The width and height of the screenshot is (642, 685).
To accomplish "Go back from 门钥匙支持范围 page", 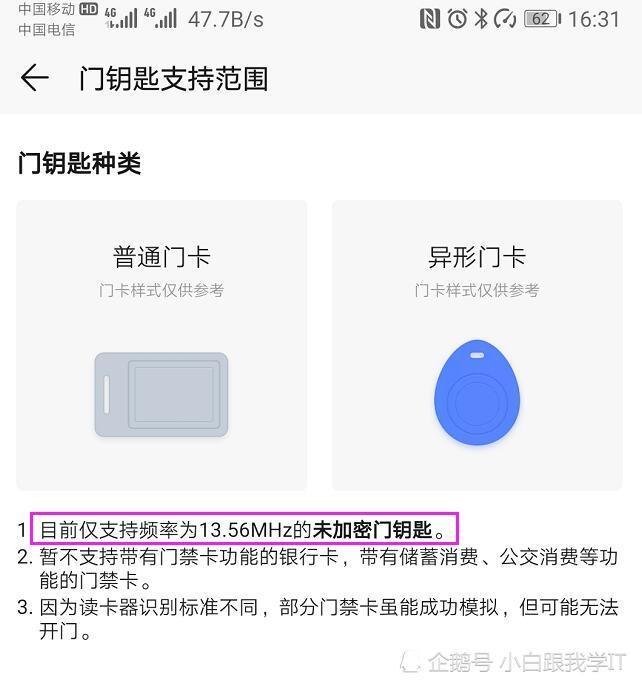I will [34, 79].
